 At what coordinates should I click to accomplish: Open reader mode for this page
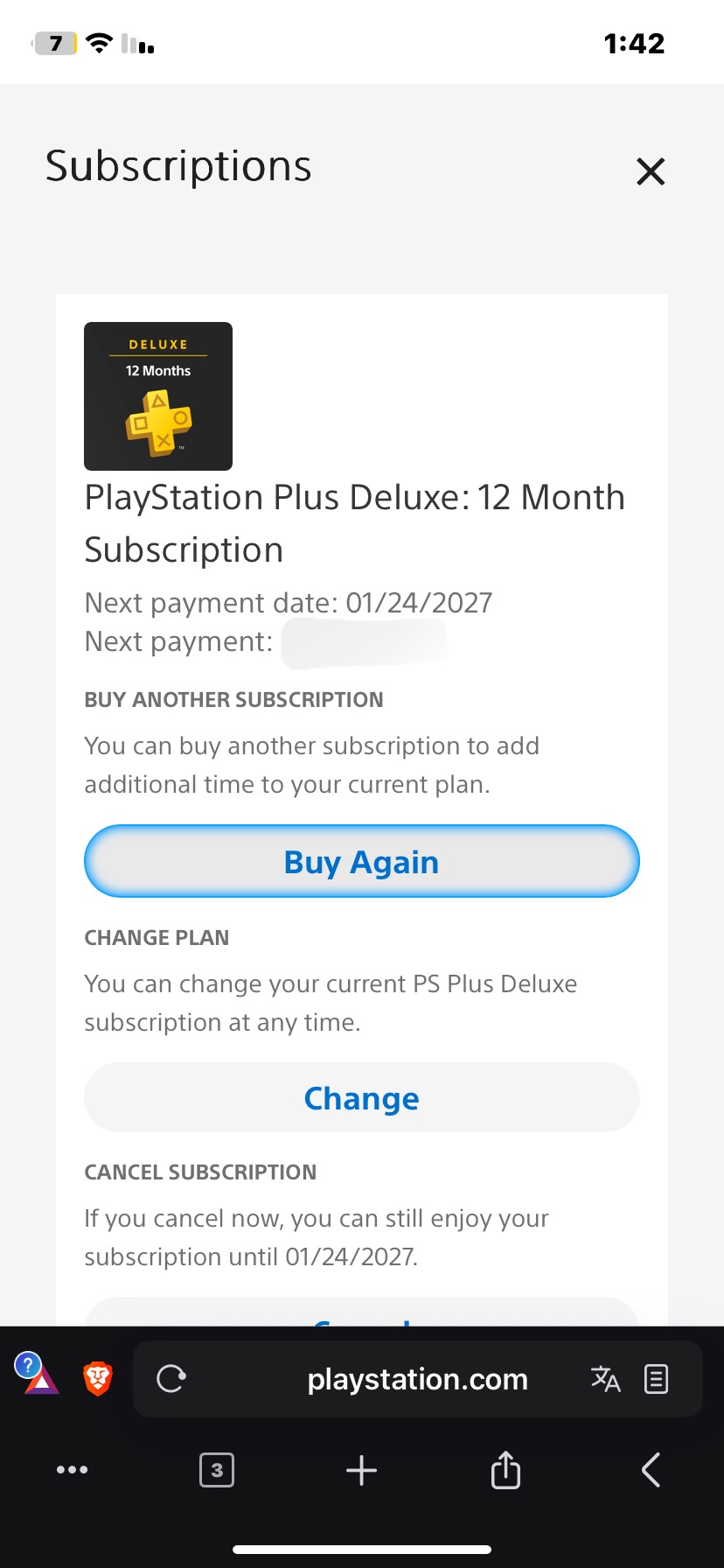click(x=656, y=1379)
